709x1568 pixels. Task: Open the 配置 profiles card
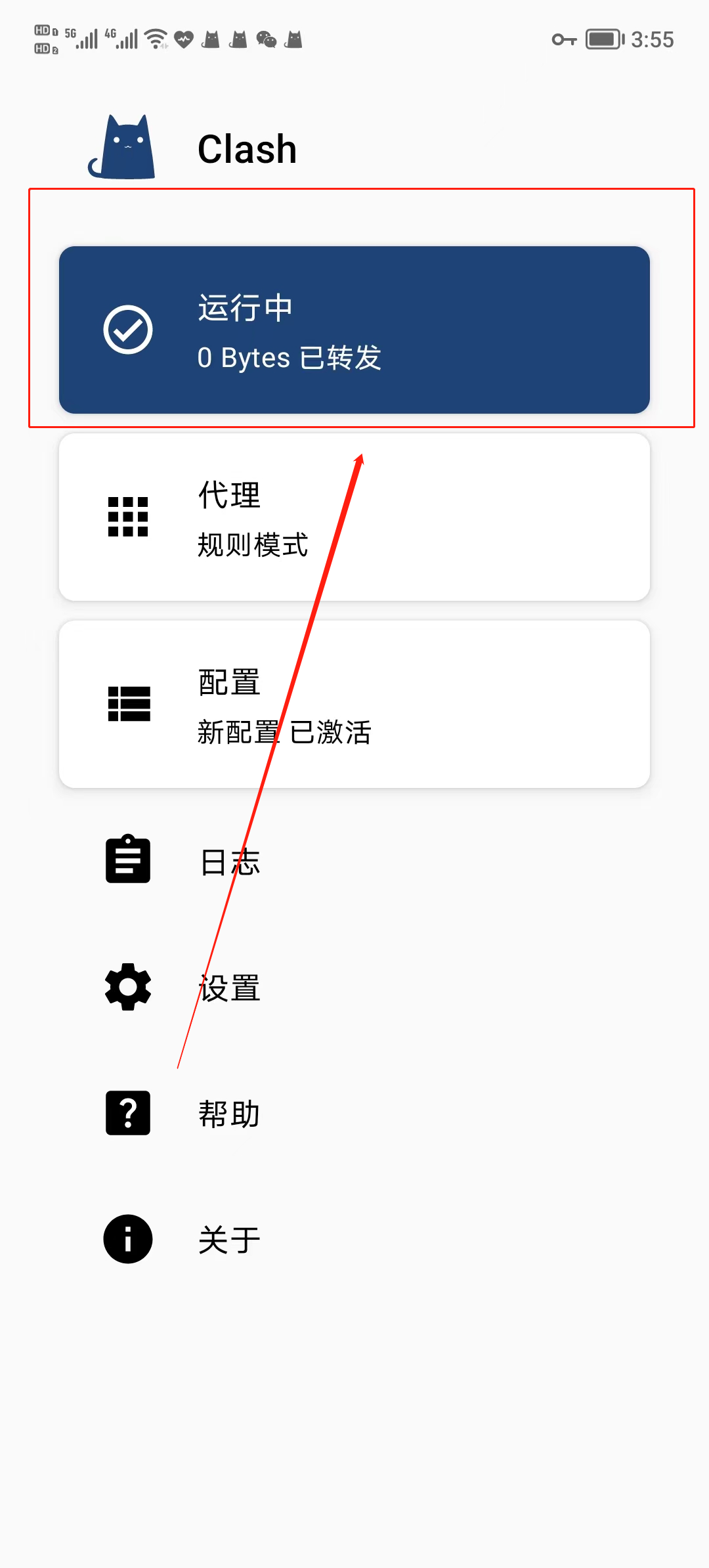tap(354, 704)
